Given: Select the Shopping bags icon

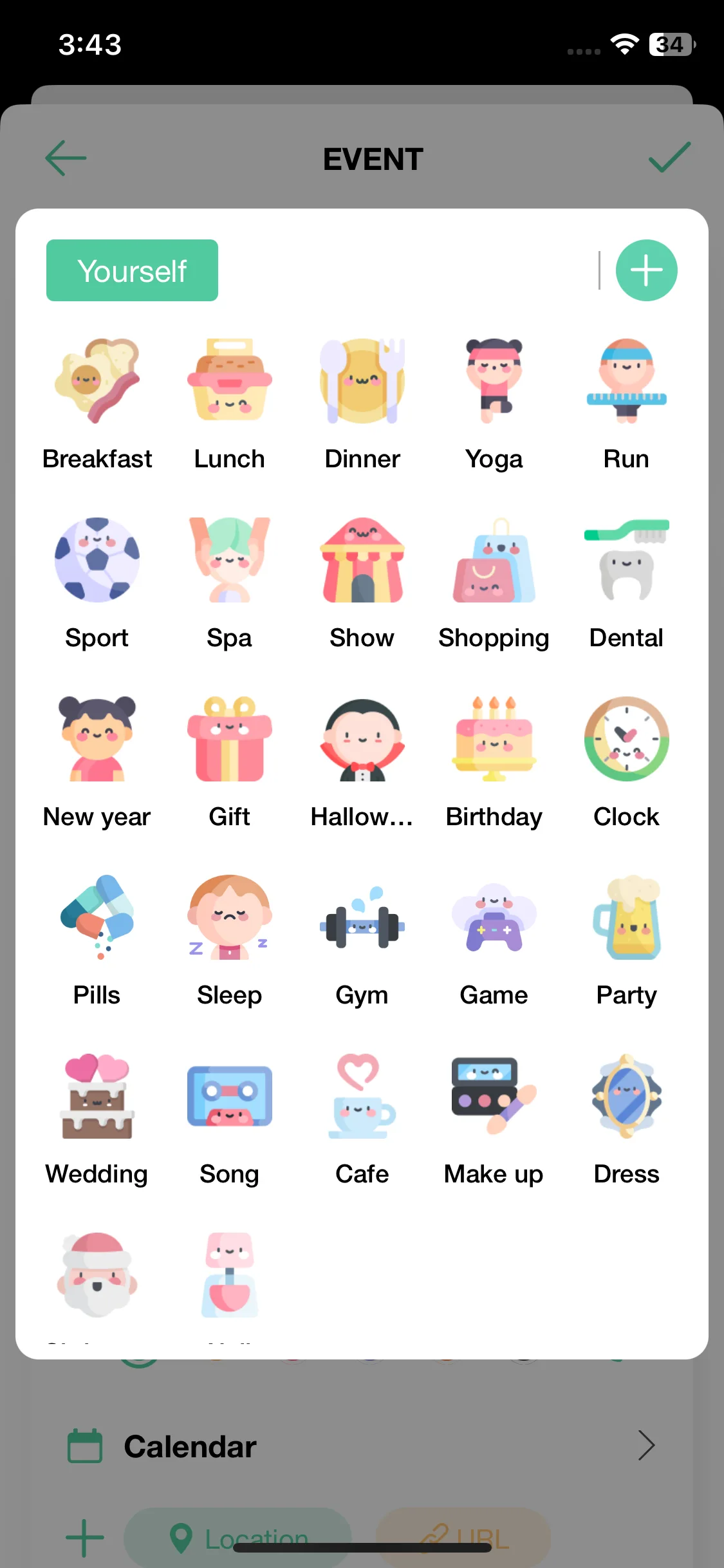Looking at the screenshot, I should click(494, 560).
